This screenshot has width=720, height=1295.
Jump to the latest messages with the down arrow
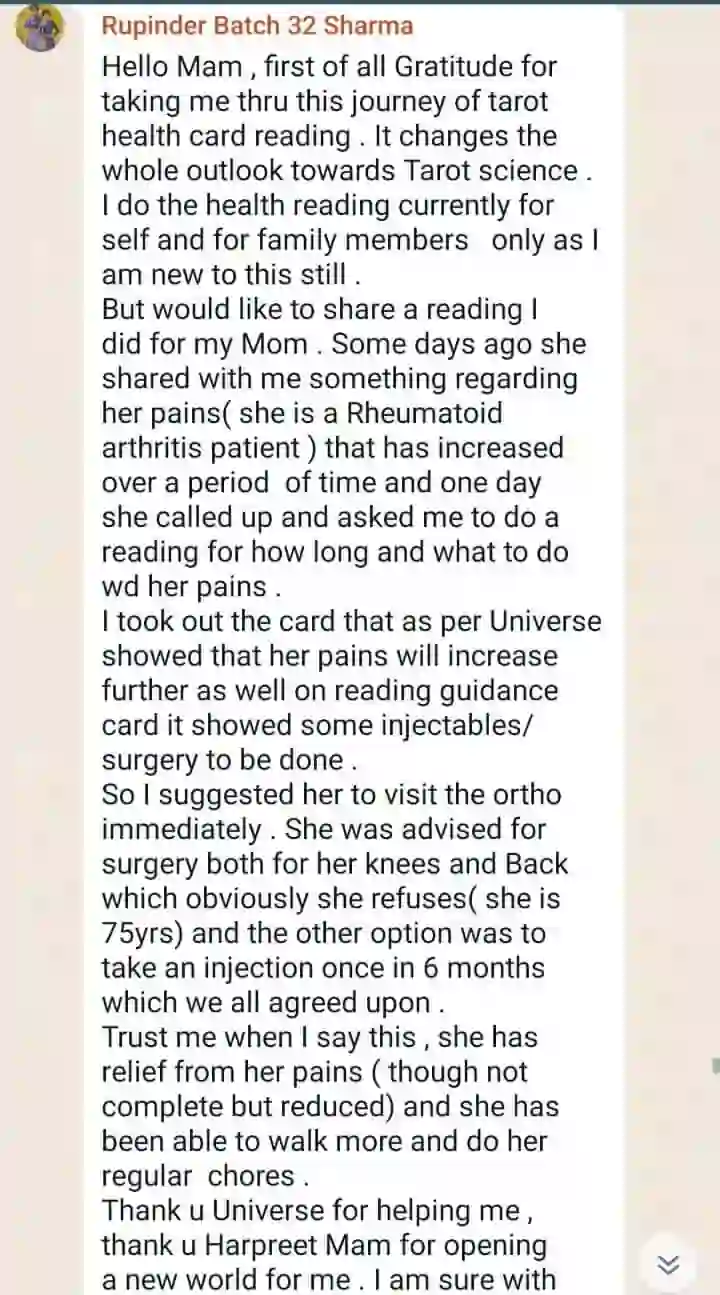[669, 1264]
